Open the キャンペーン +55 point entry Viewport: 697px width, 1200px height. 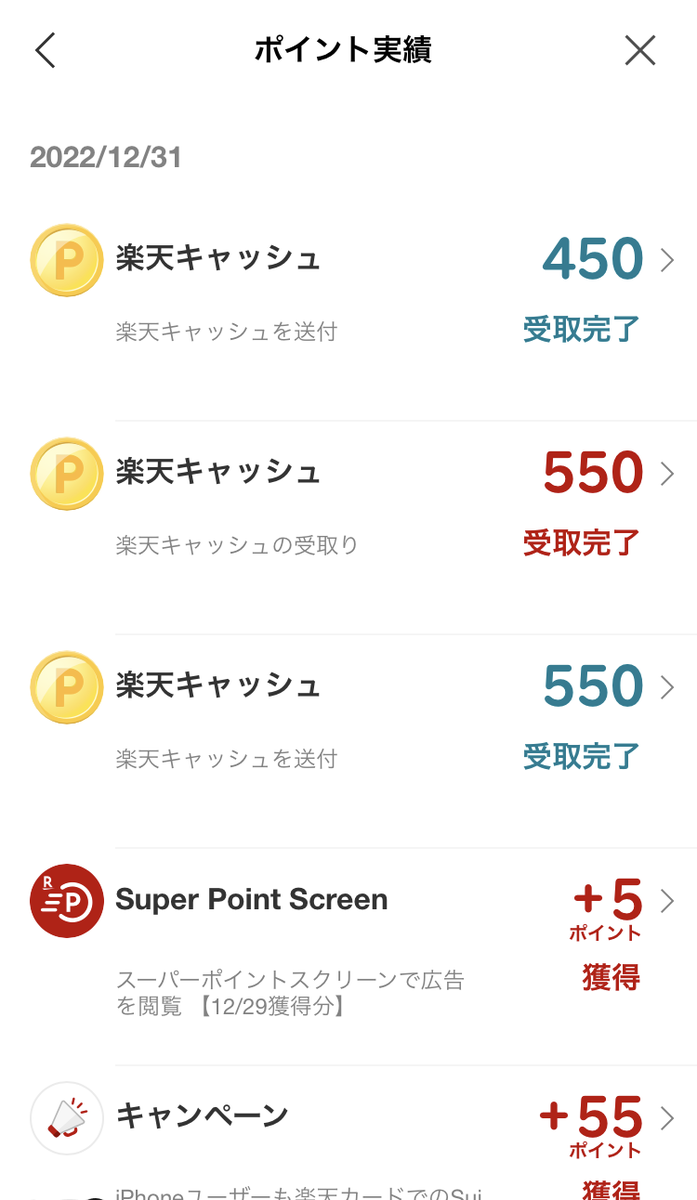point(348,1132)
